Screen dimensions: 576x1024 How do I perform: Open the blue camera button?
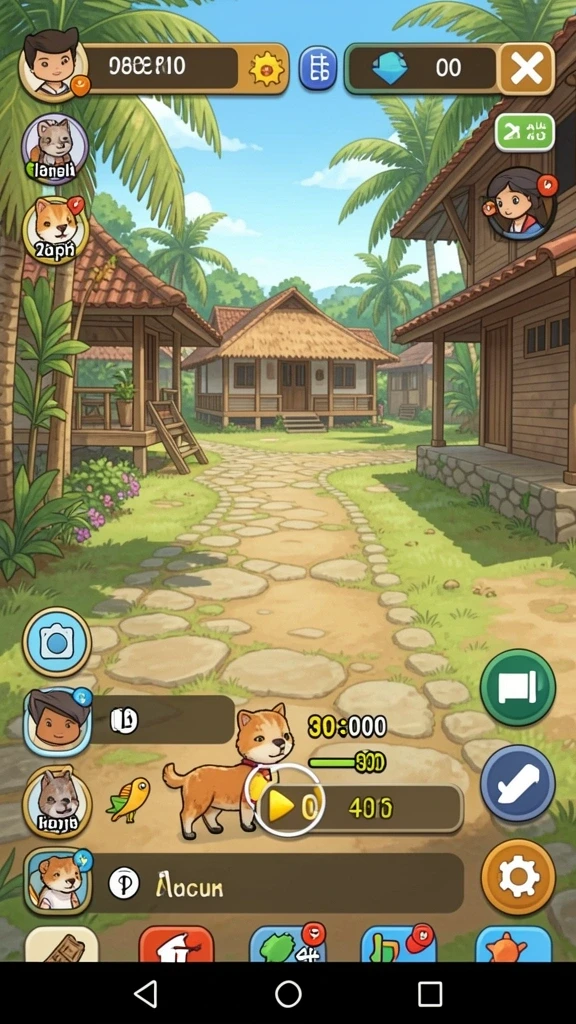tap(57, 643)
